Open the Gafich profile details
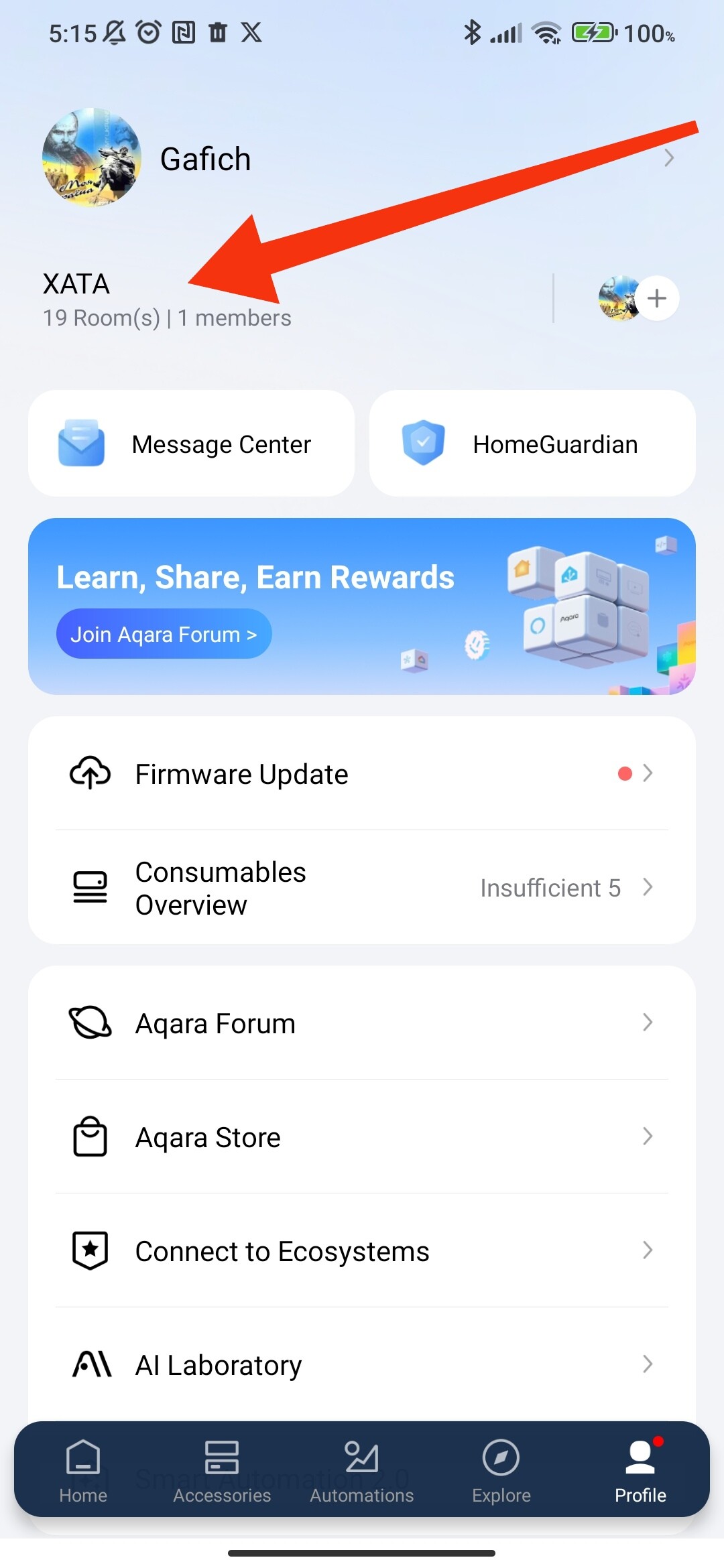Image resolution: width=724 pixels, height=1568 pixels. point(362,158)
